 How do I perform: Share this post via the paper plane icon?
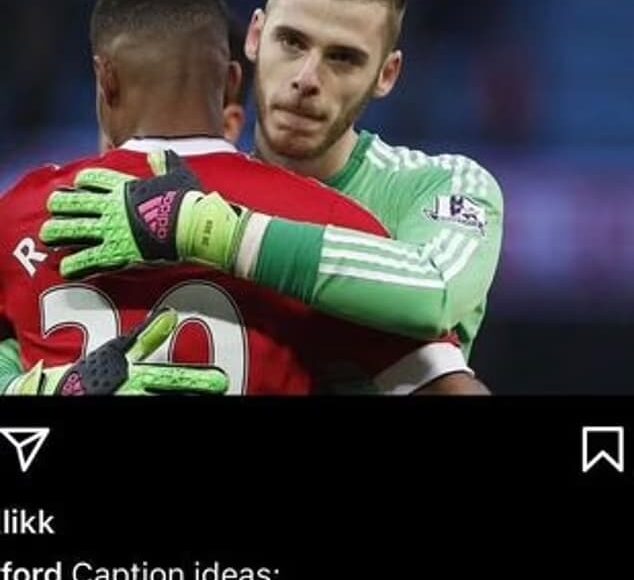[24, 449]
